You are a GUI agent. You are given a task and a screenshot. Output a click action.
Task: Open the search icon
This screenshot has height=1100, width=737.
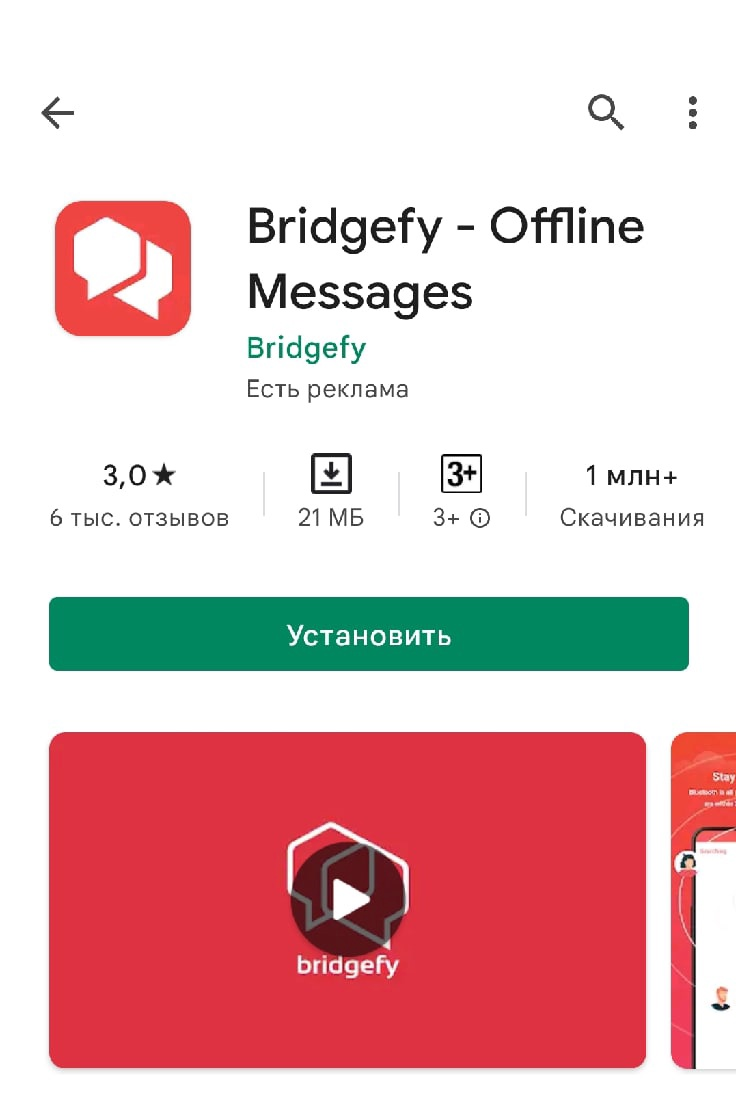tap(606, 112)
